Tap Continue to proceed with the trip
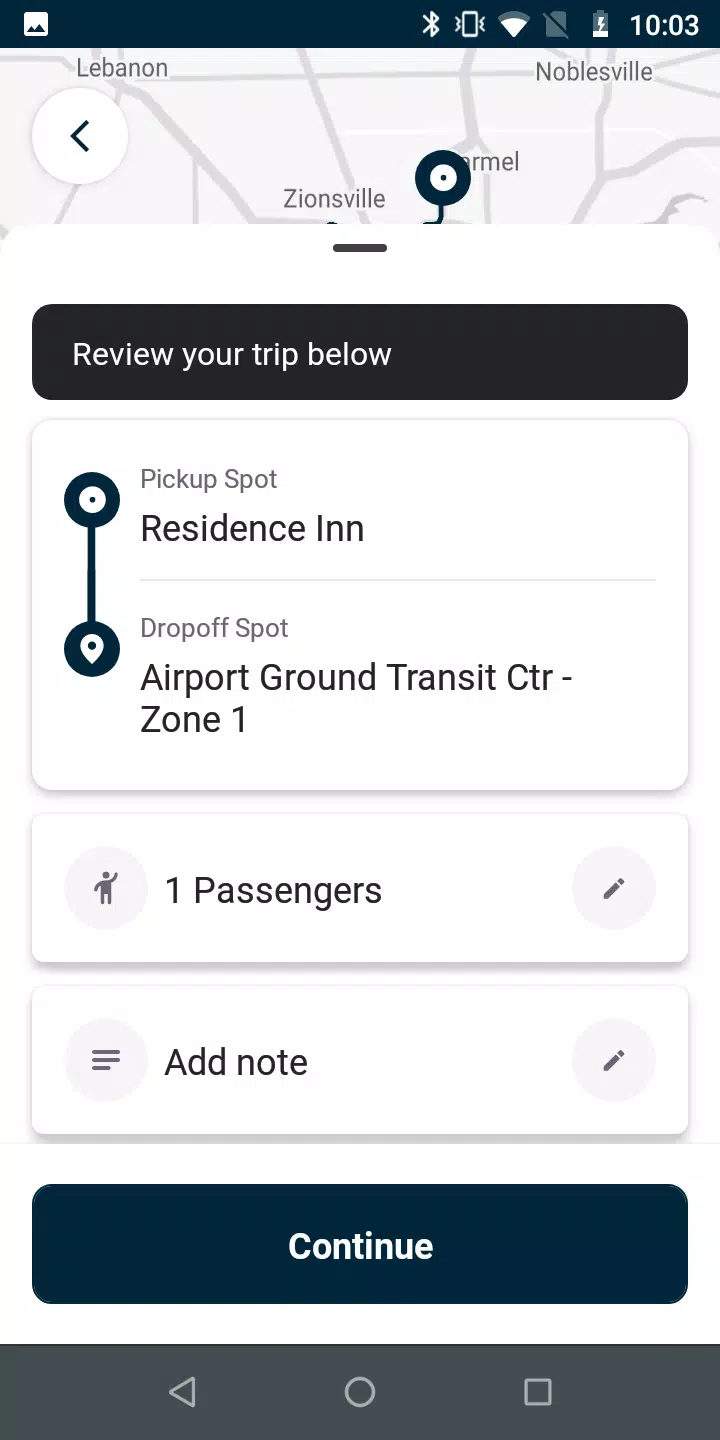Screen dimensions: 720x1440 360,1245
